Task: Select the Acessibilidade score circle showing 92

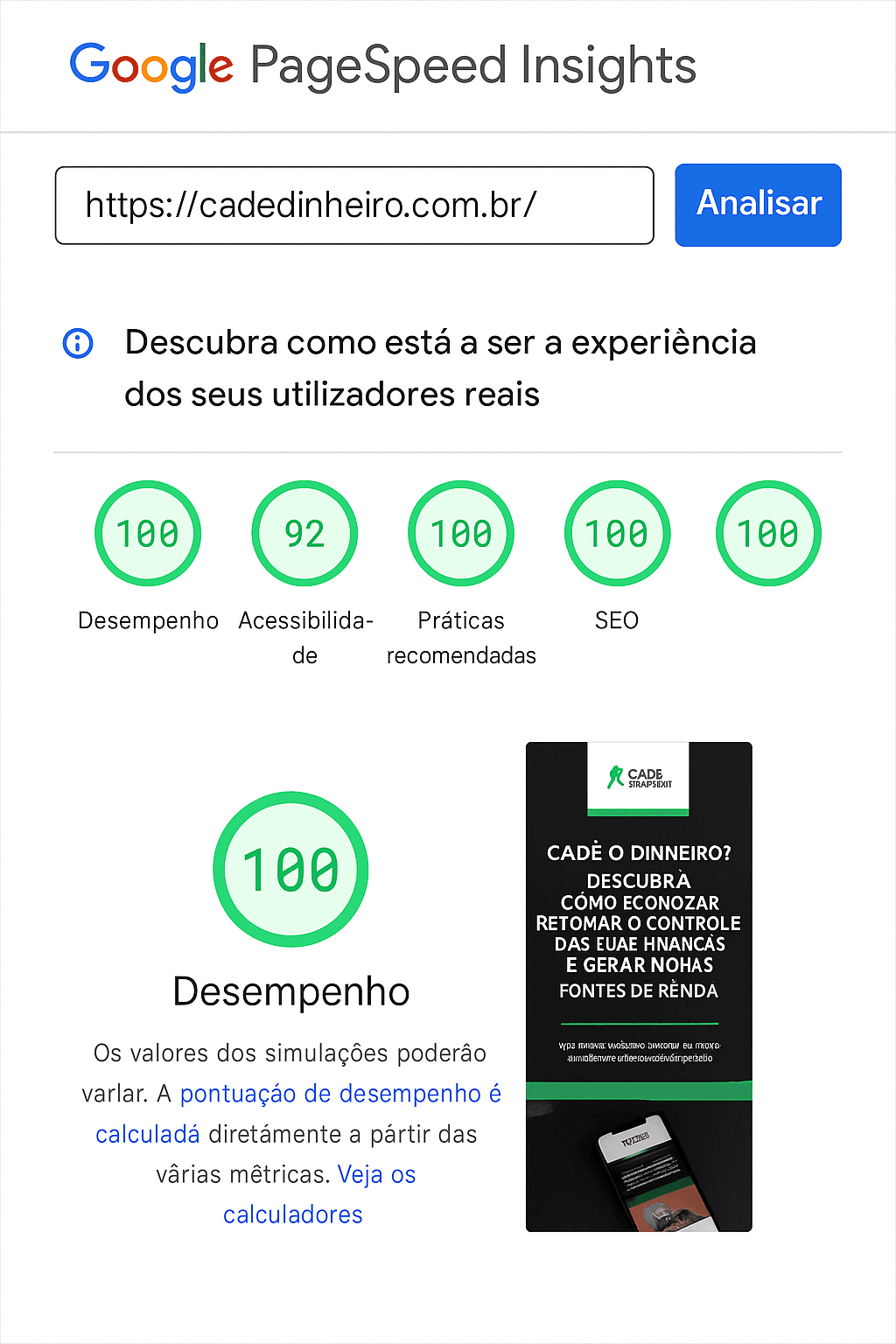Action: point(304,533)
